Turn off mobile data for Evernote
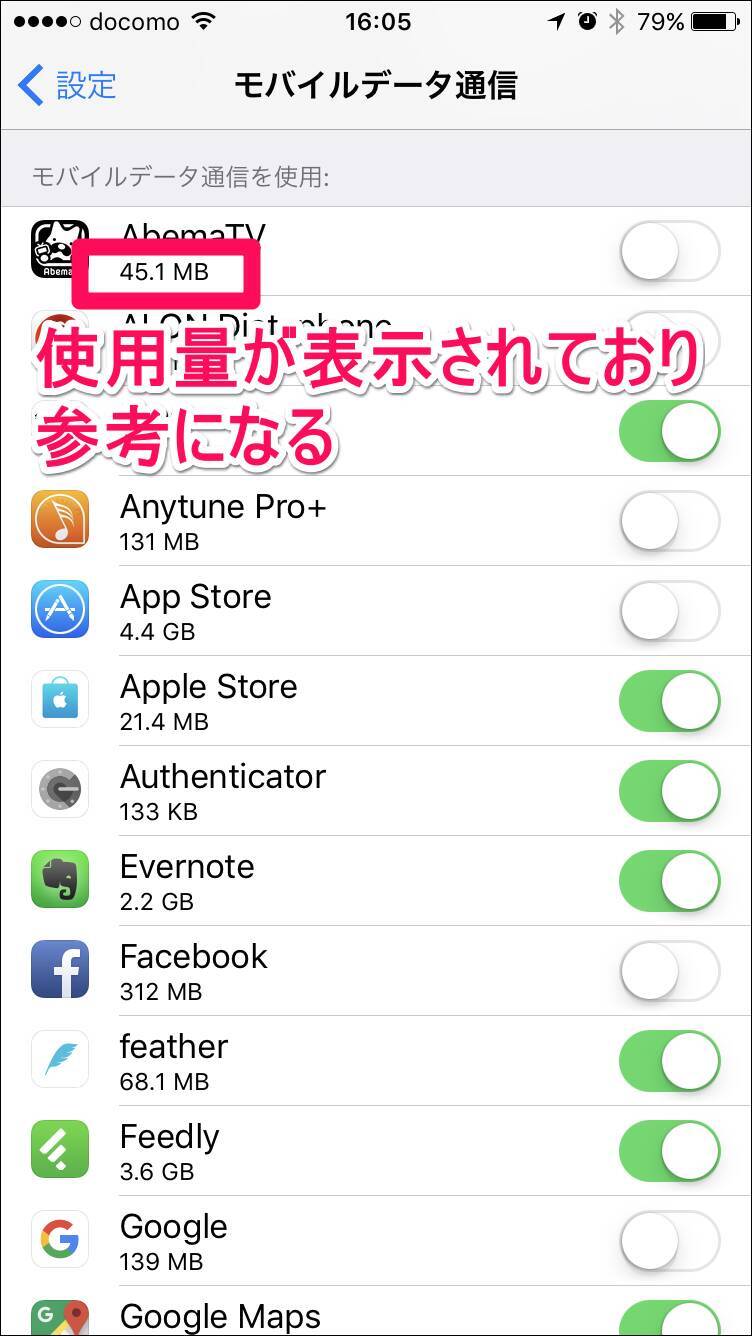This screenshot has height=1336, width=752. tap(669, 881)
